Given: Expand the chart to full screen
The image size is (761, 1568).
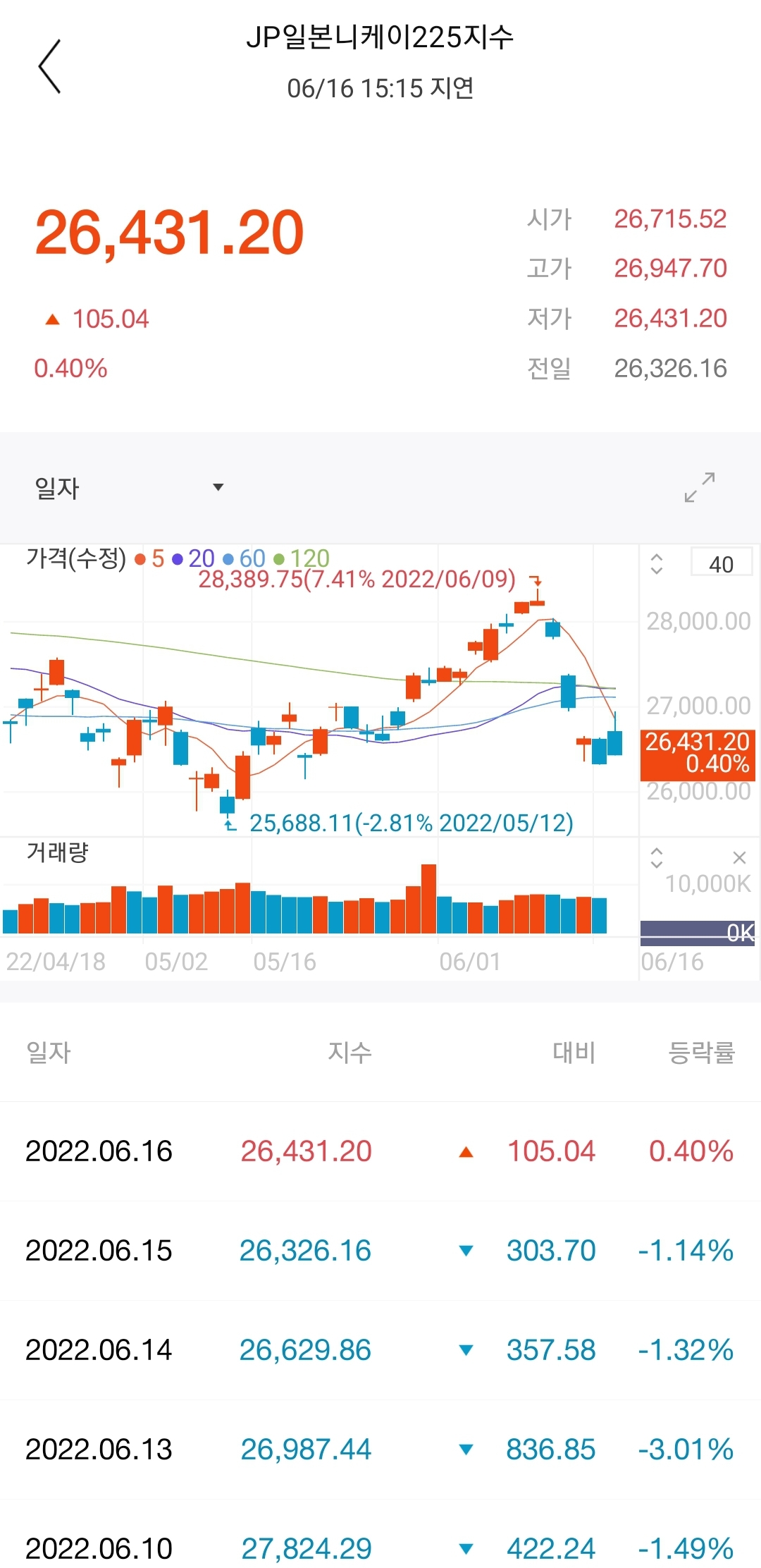Looking at the screenshot, I should point(700,487).
